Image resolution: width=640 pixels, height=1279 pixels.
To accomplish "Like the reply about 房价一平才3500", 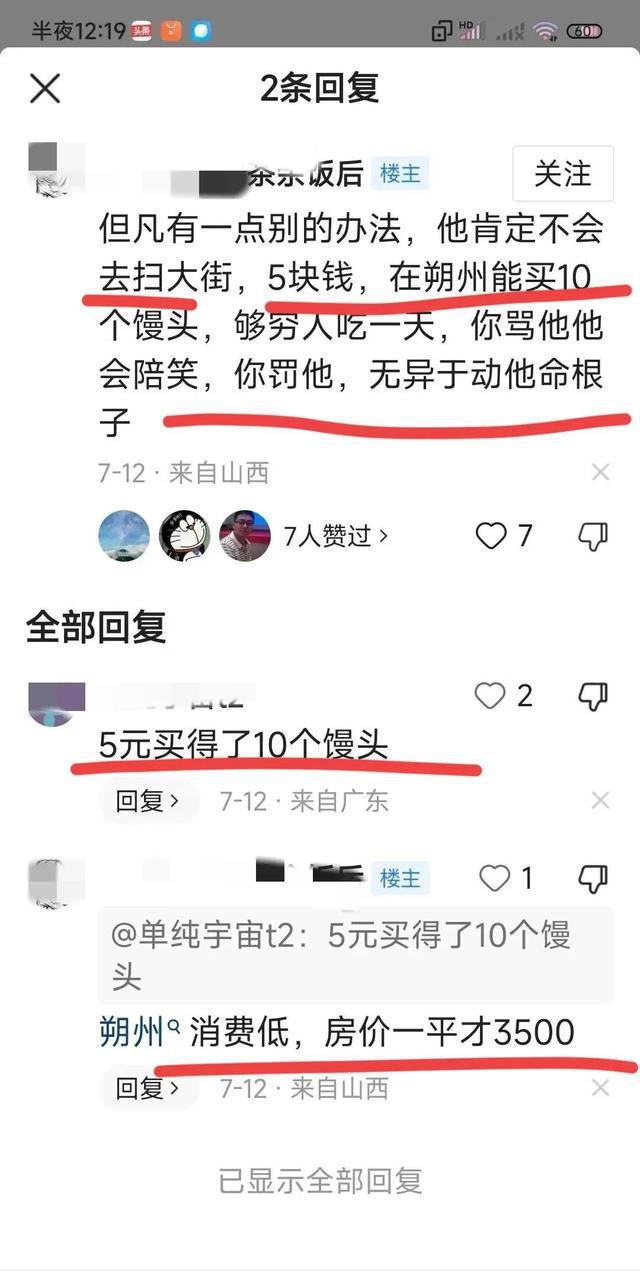I will 495,878.
